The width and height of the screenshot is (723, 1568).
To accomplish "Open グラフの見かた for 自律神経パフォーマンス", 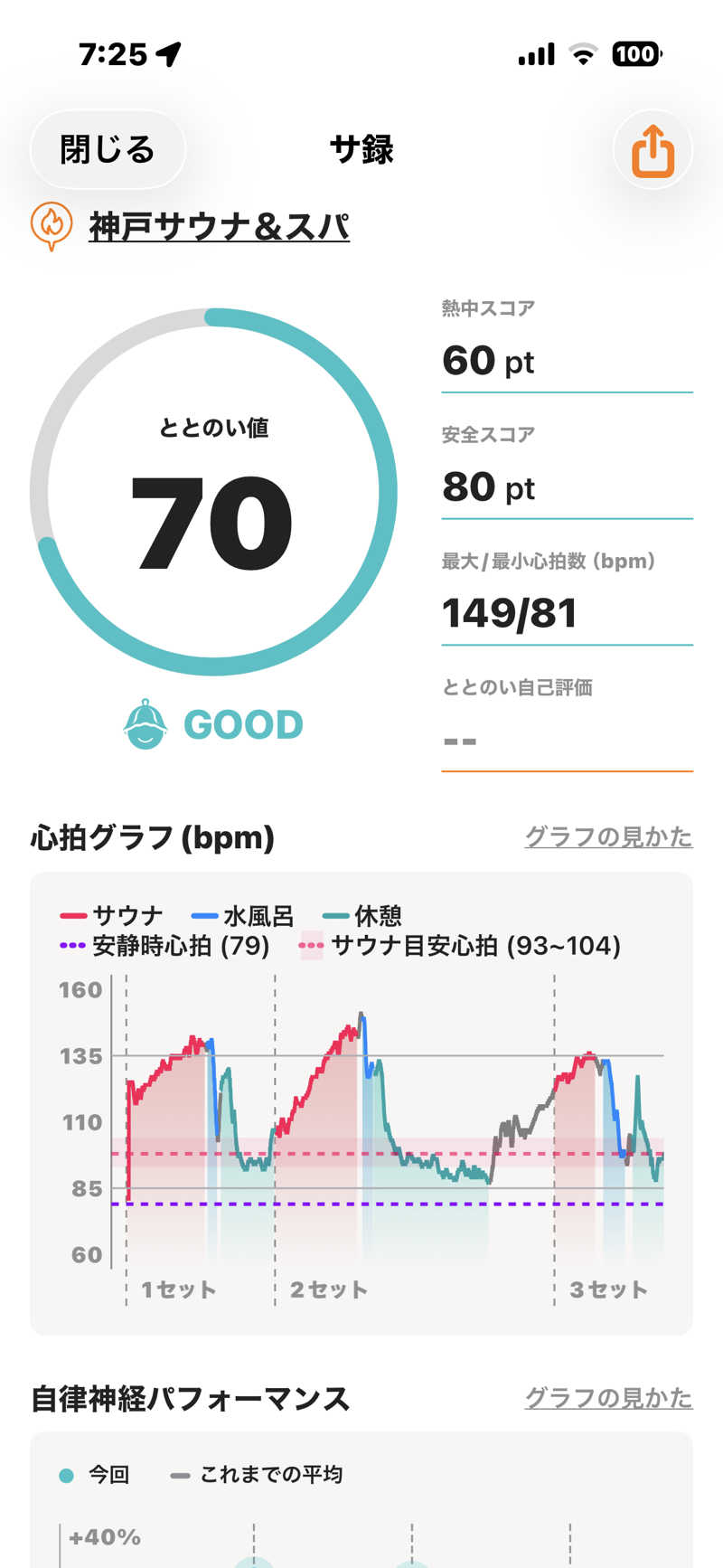I will 608,1398.
